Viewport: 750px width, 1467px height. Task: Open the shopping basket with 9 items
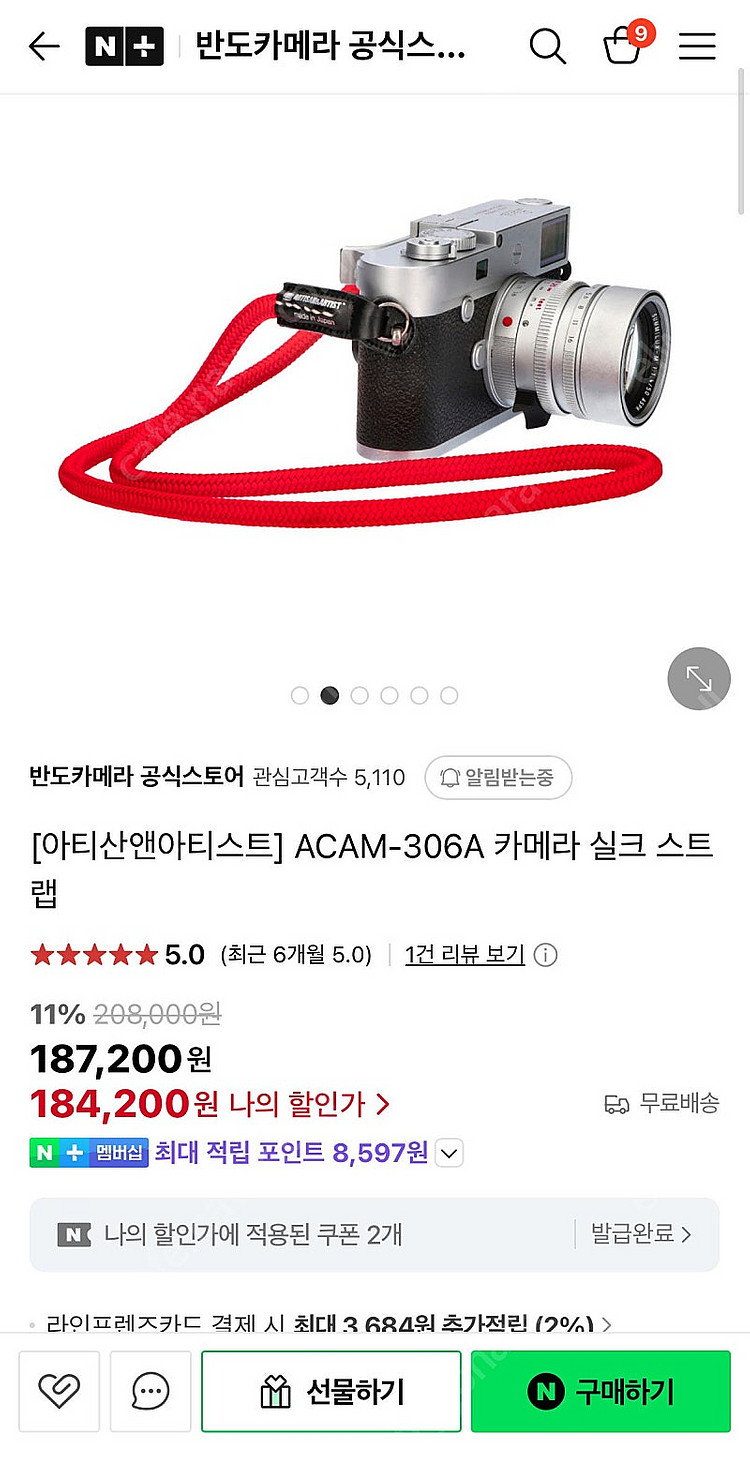click(x=624, y=46)
